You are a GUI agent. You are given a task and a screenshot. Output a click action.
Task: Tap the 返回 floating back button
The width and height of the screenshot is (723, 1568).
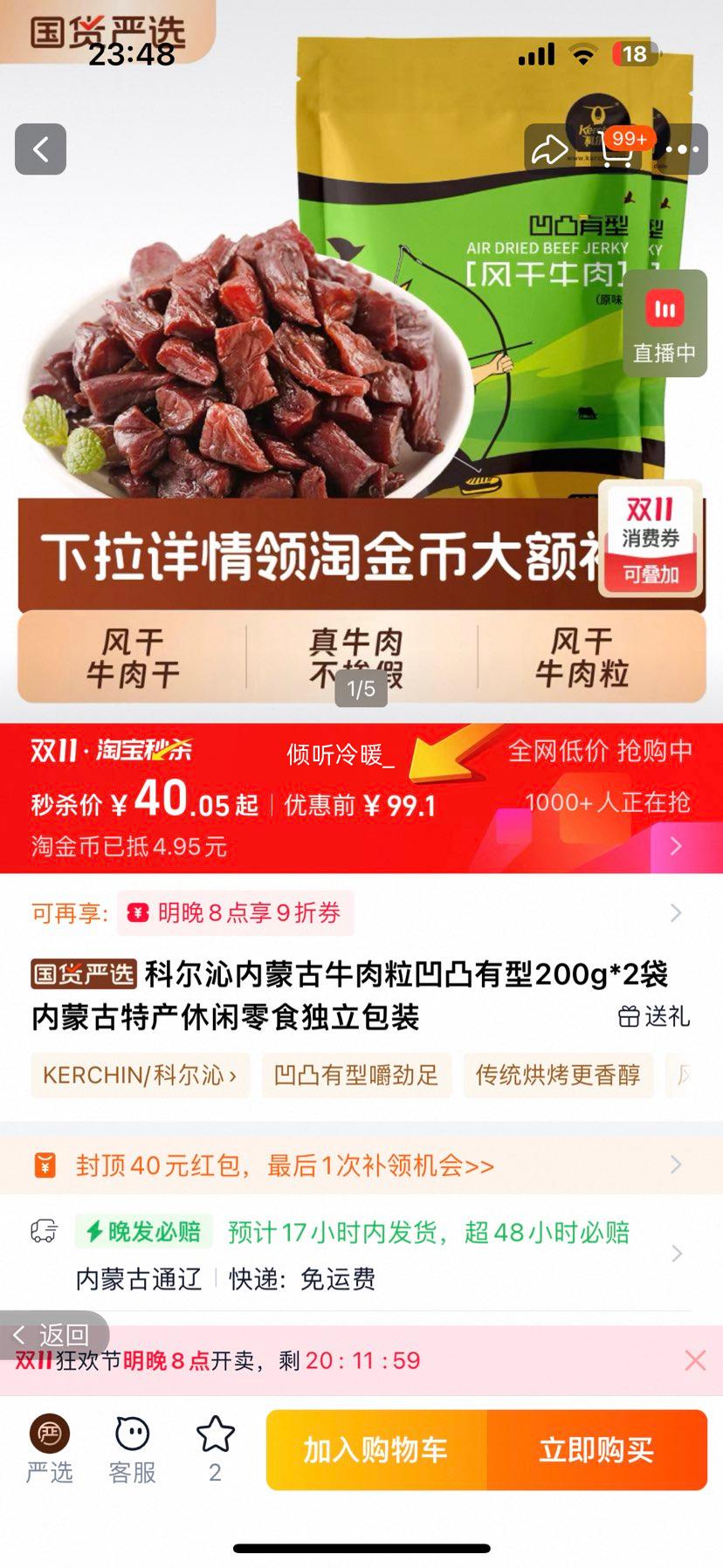pos(52,1334)
